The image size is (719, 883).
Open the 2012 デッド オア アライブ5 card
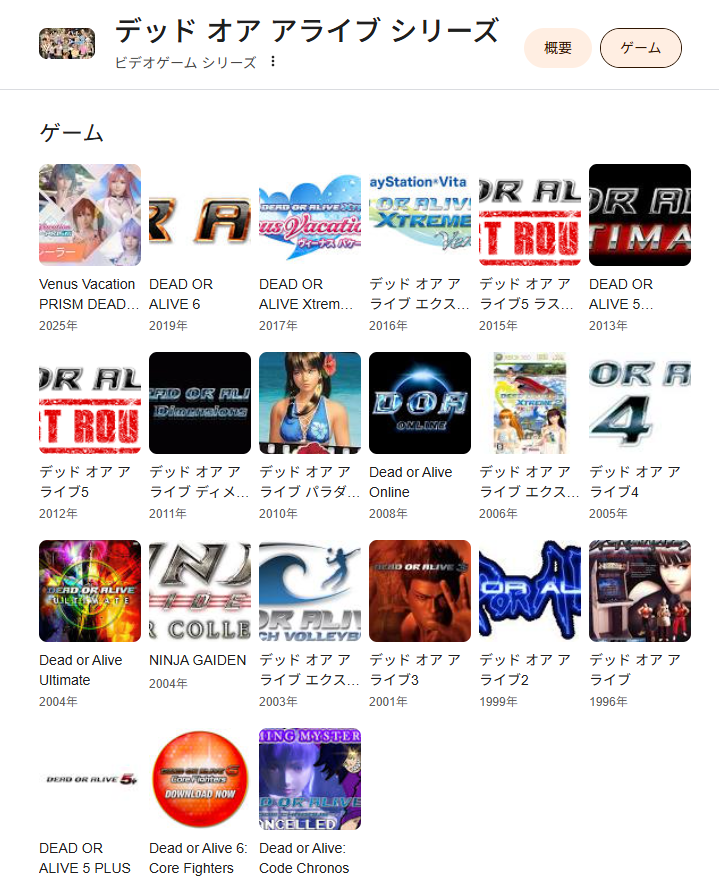coord(90,403)
